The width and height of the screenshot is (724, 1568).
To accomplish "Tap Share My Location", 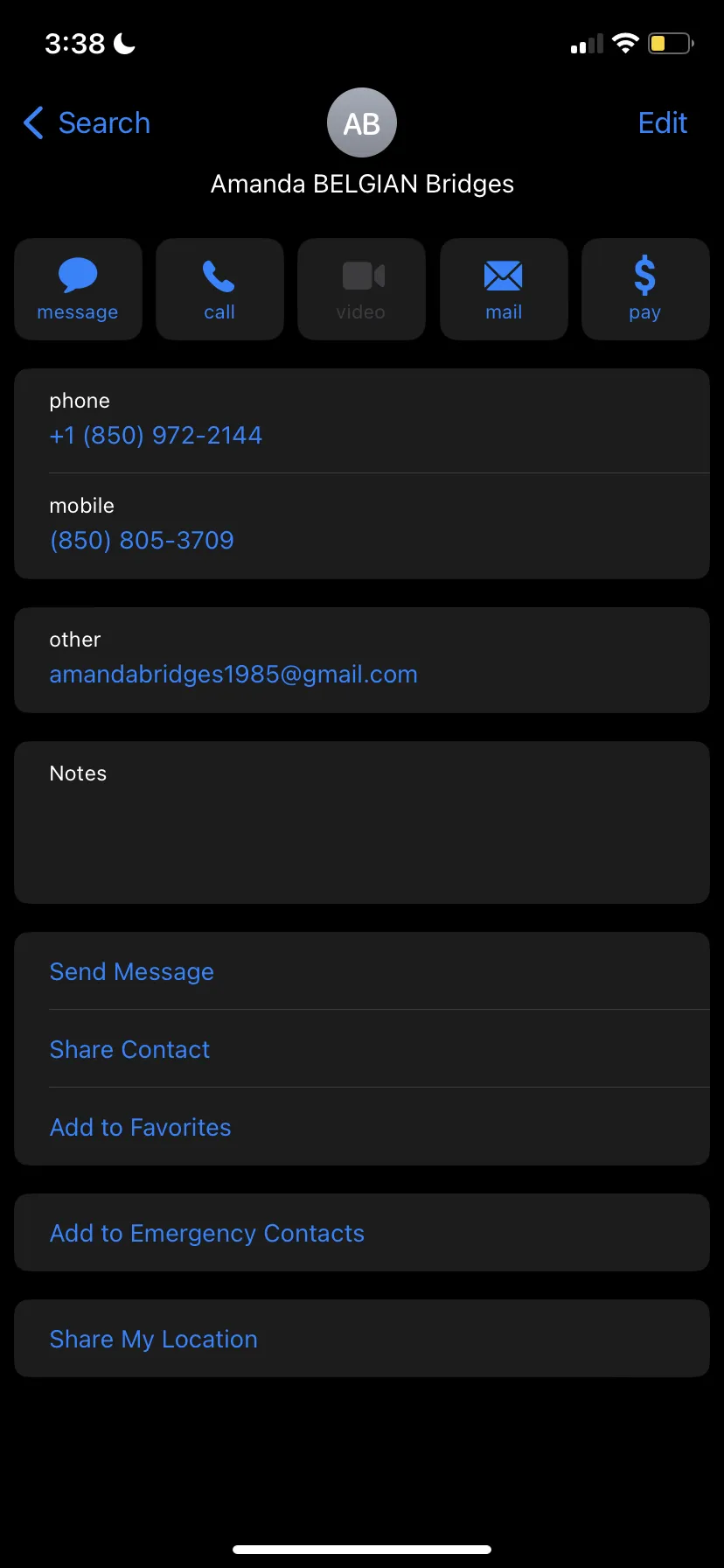I will [362, 1339].
